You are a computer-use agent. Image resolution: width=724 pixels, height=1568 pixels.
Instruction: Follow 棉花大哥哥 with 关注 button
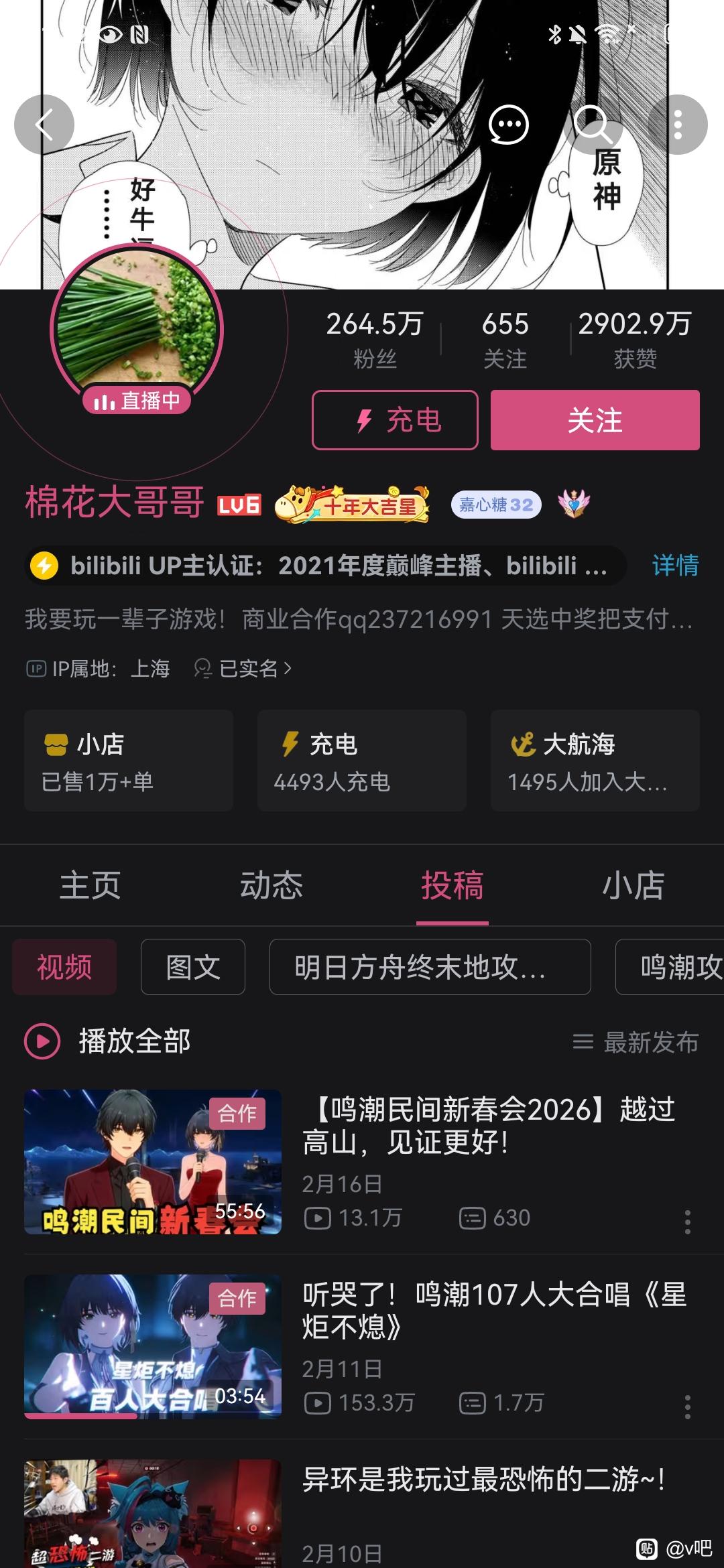tap(595, 420)
